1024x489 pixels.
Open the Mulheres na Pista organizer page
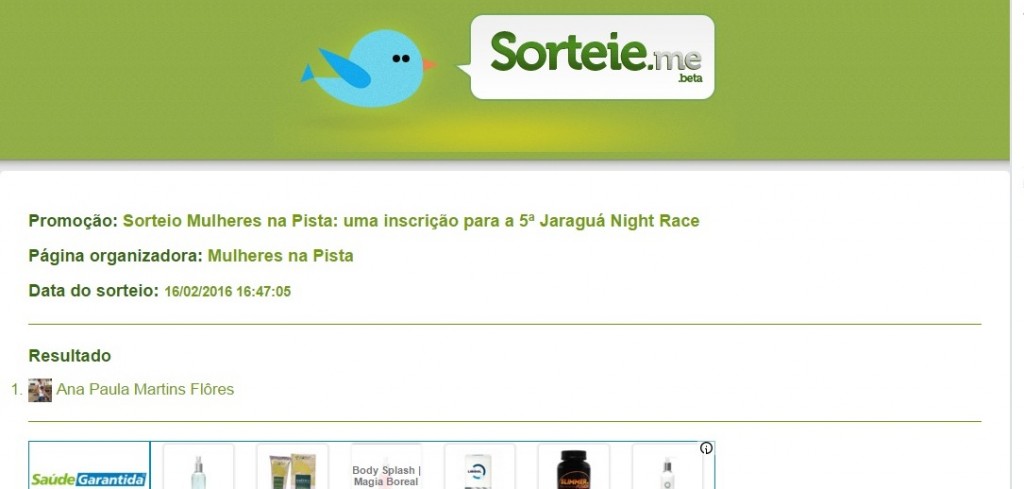coord(280,256)
